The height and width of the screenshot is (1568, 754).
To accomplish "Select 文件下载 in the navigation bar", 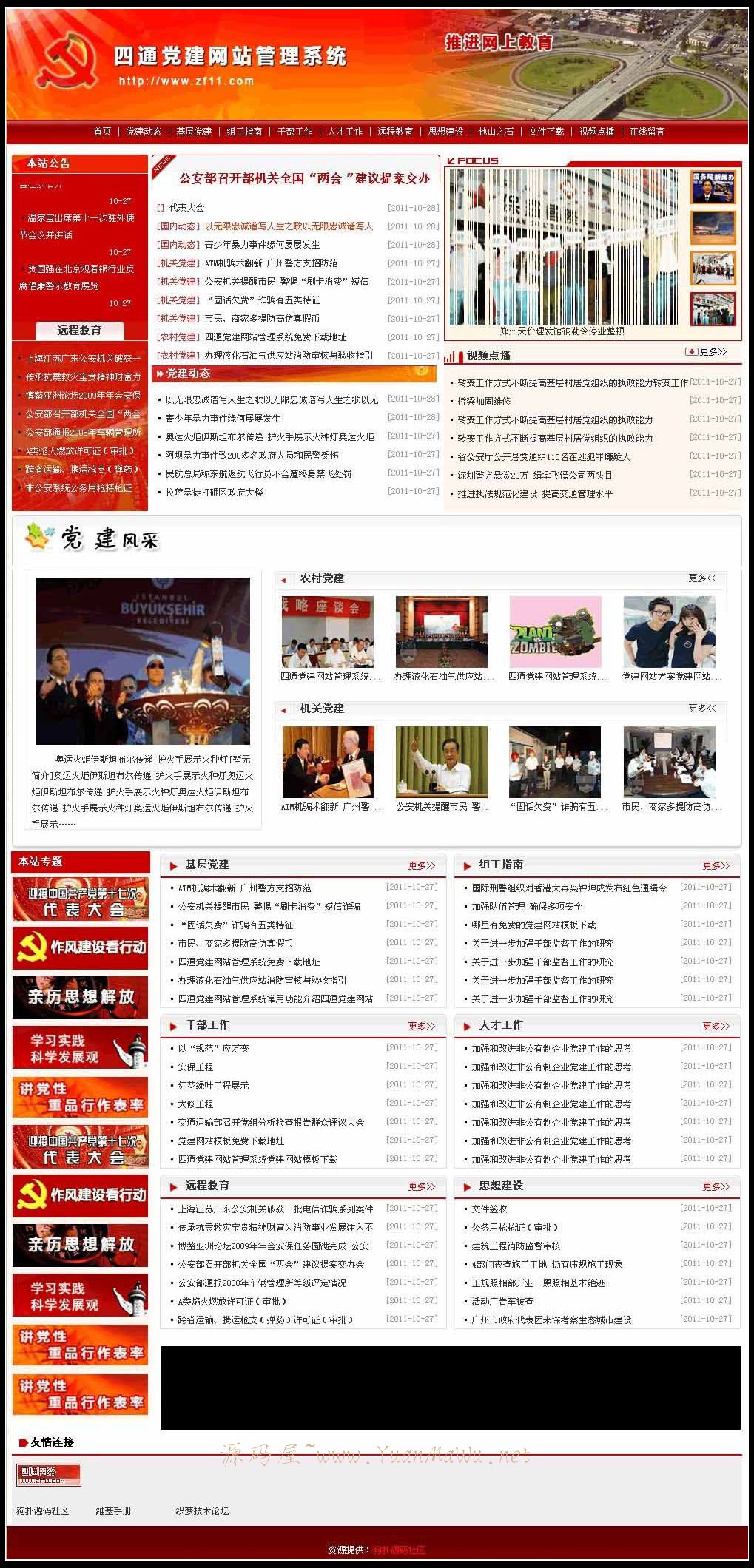I will pos(546,132).
